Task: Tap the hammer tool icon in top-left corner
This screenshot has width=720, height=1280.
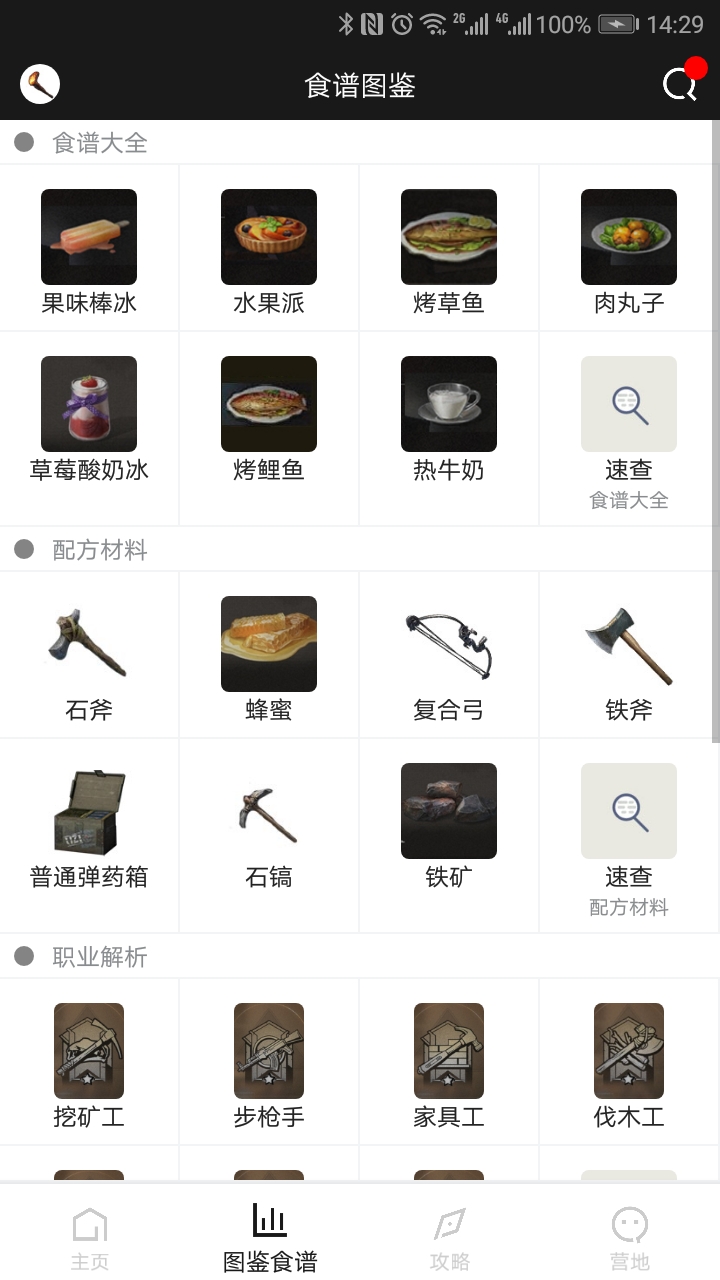Action: pyautogui.click(x=39, y=84)
